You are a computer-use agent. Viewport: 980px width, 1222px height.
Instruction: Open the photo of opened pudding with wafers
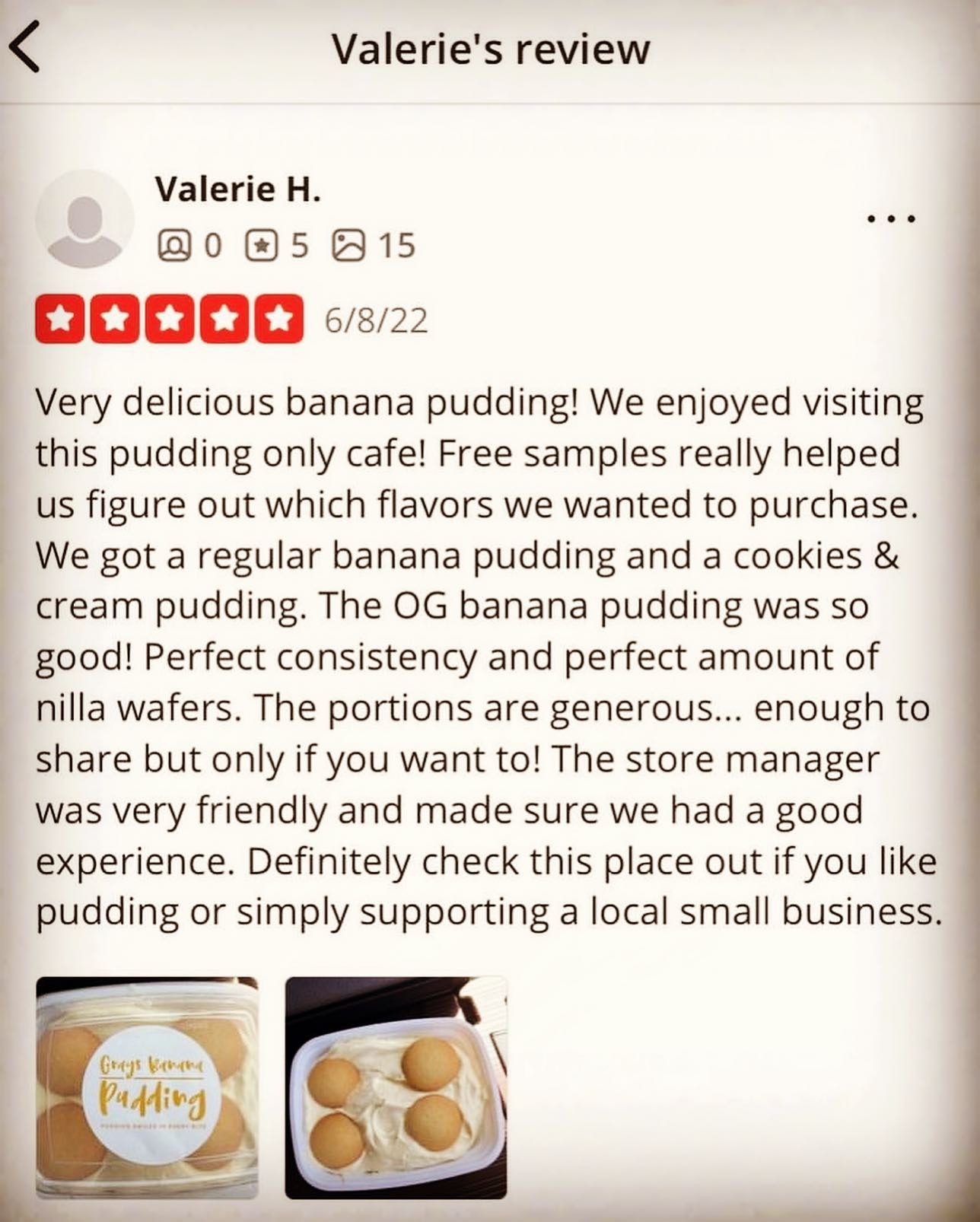coord(396,1087)
